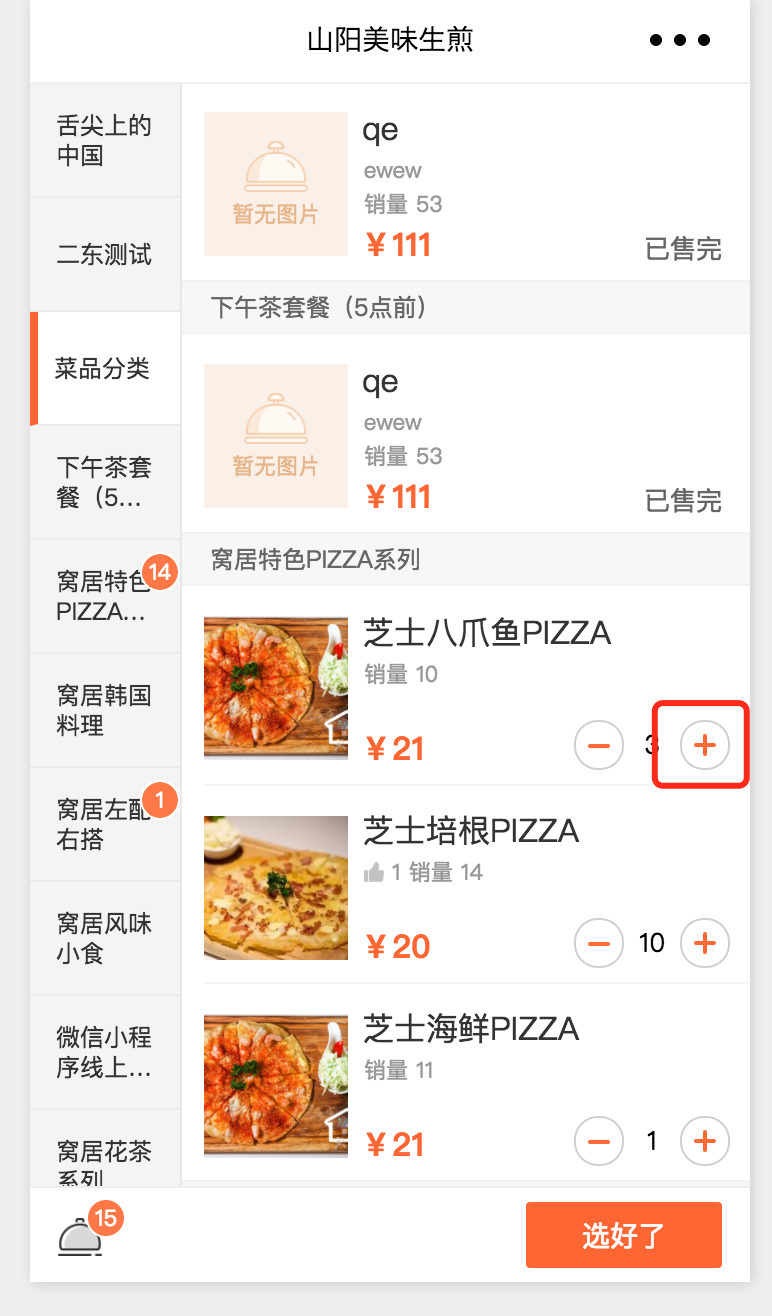Remove the 芝士海鲜PIZZA with minus
This screenshot has width=772, height=1316.
tap(599, 1141)
